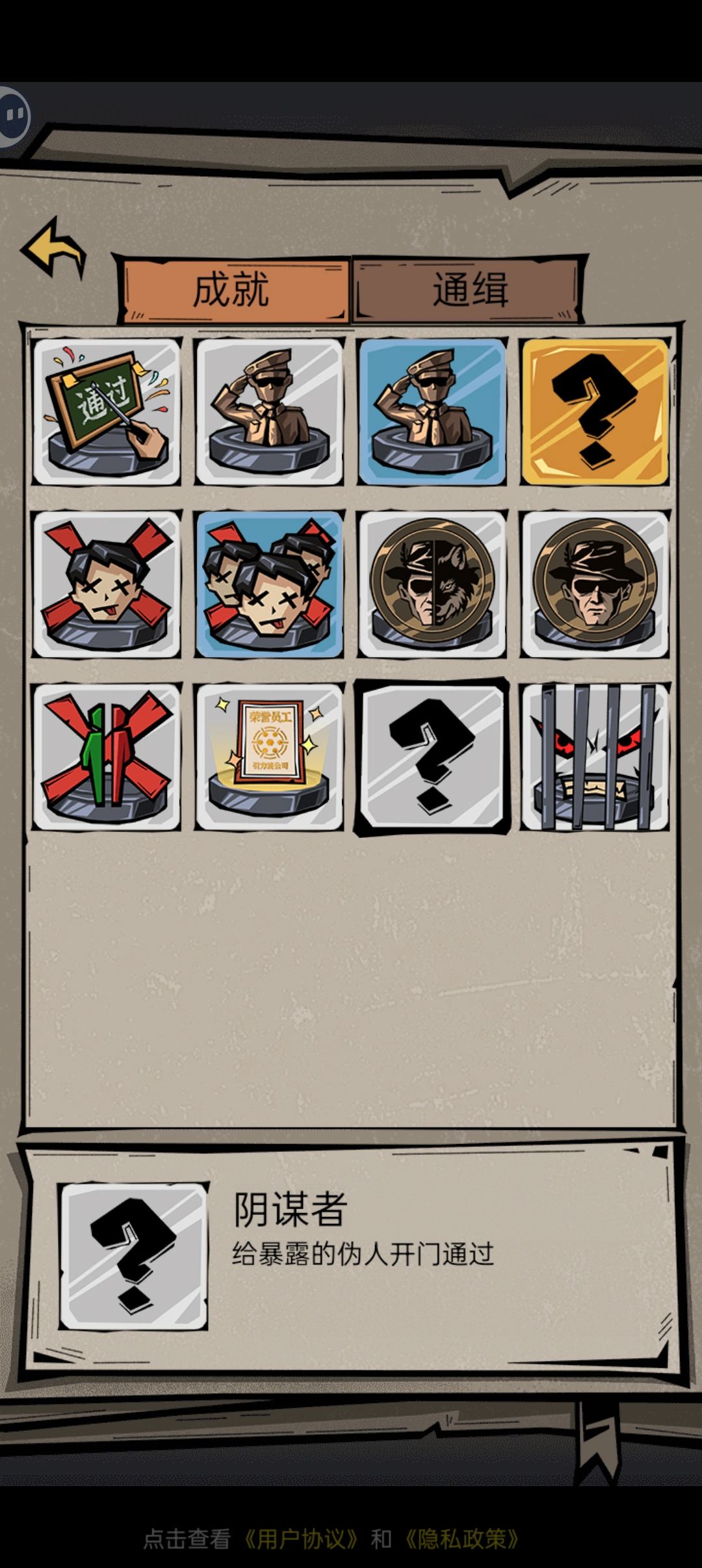Select the blue saluting officer achievement
Screen dimensions: 702x1568
[x=432, y=412]
